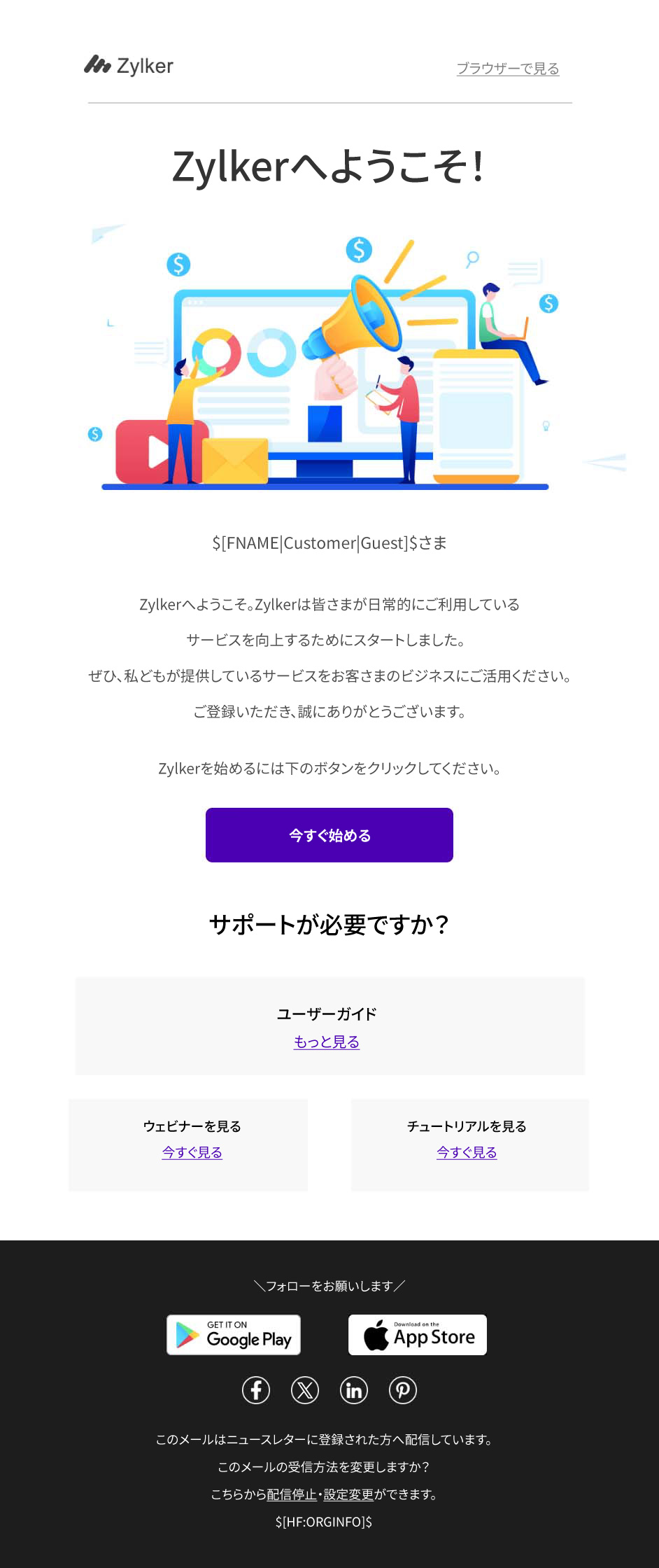Screen dimensions: 659x1568
Task: Tap the 配信停止 unsubscribe link
Action: [292, 1494]
